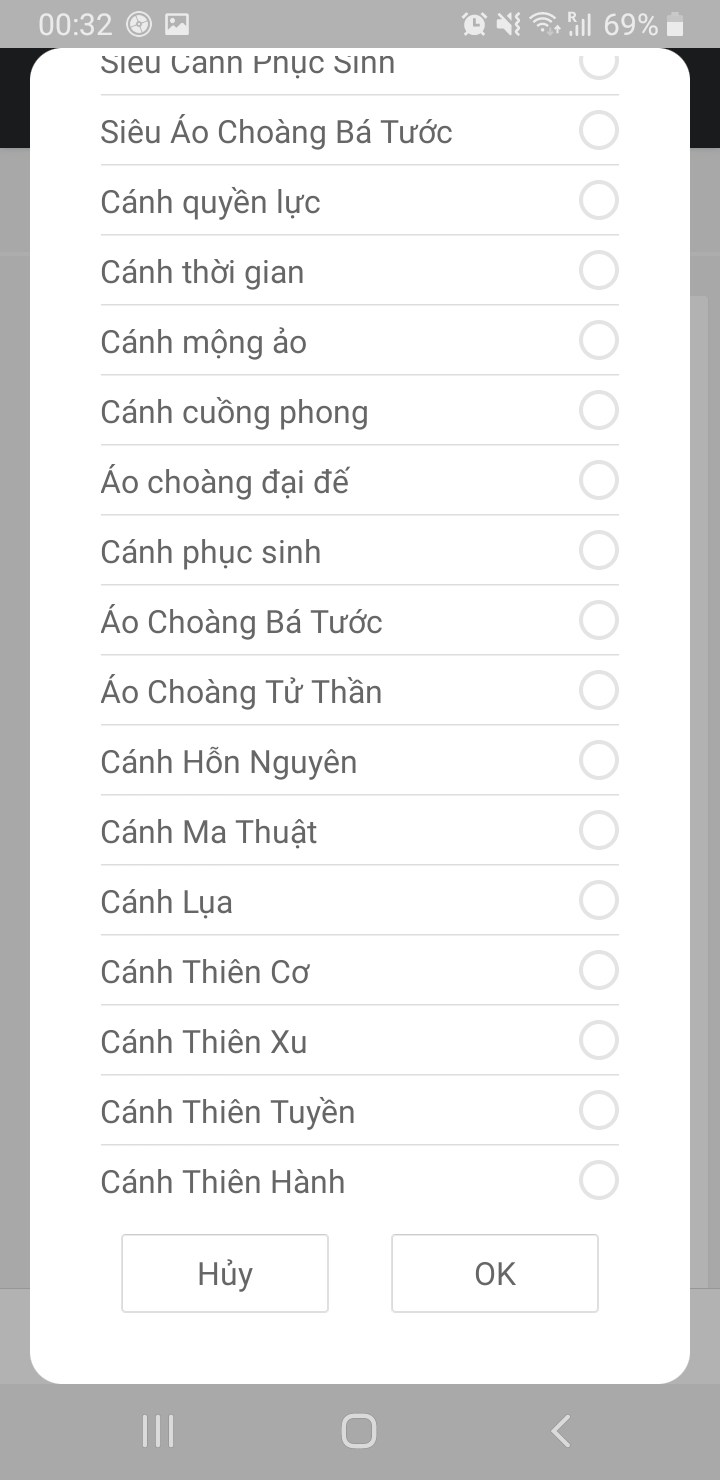Select Cánh cuồng phong
The width and height of the screenshot is (720, 1480).
click(598, 411)
